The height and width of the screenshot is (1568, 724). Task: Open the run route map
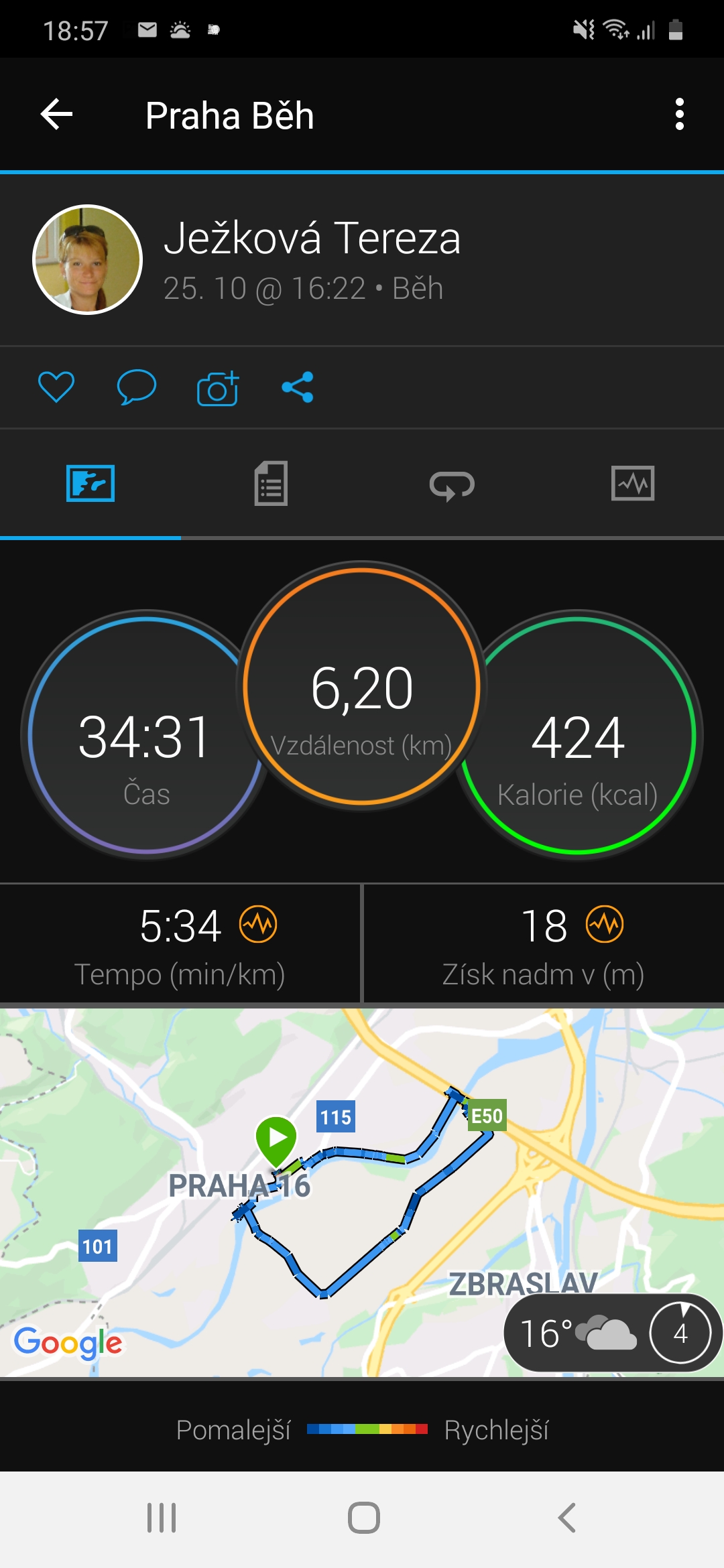(362, 1191)
